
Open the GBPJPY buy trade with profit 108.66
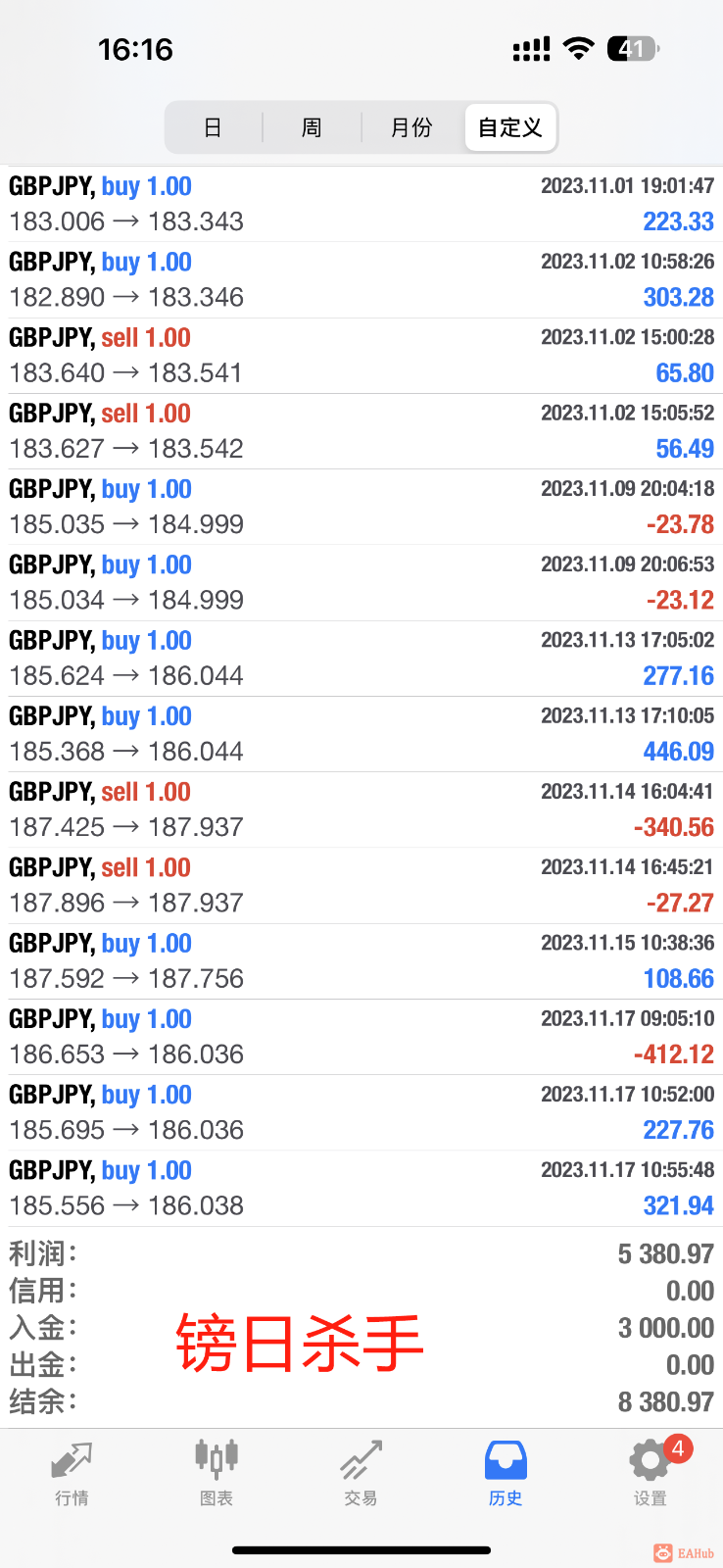(x=361, y=960)
